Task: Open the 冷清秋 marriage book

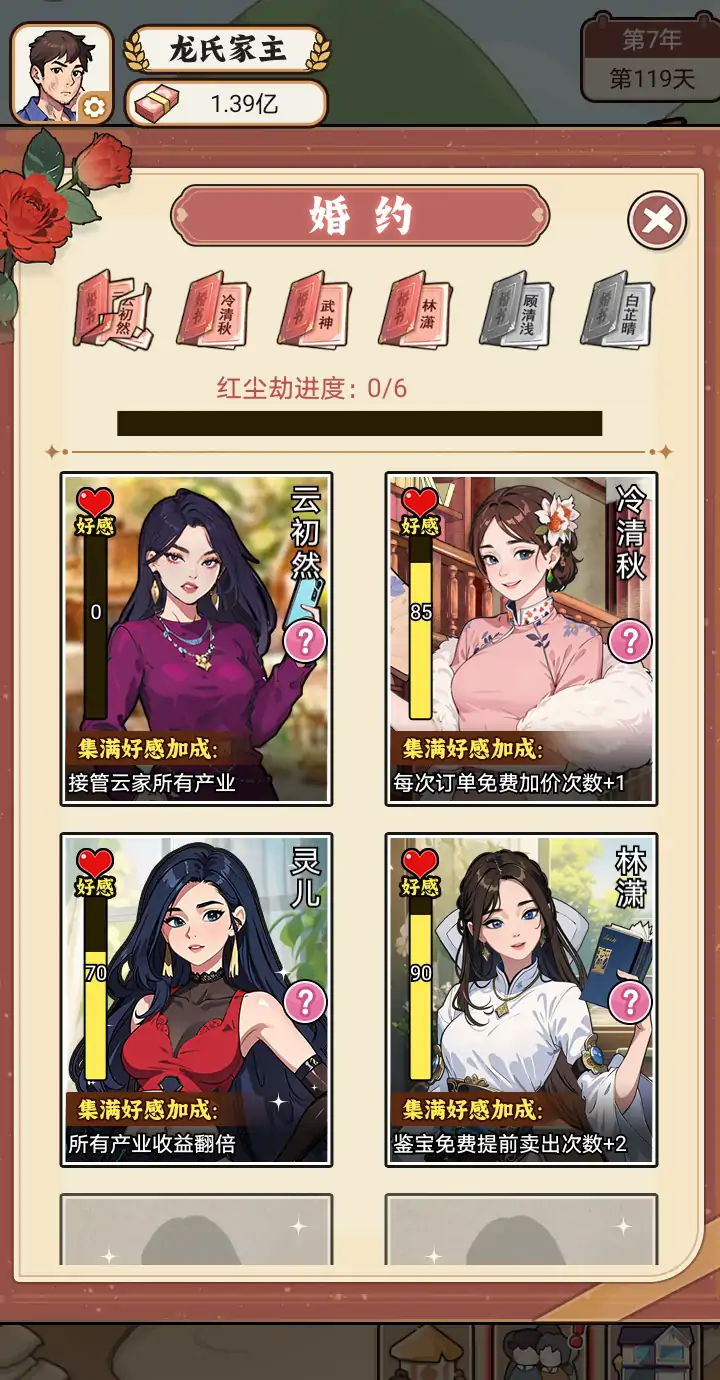Action: point(214,310)
